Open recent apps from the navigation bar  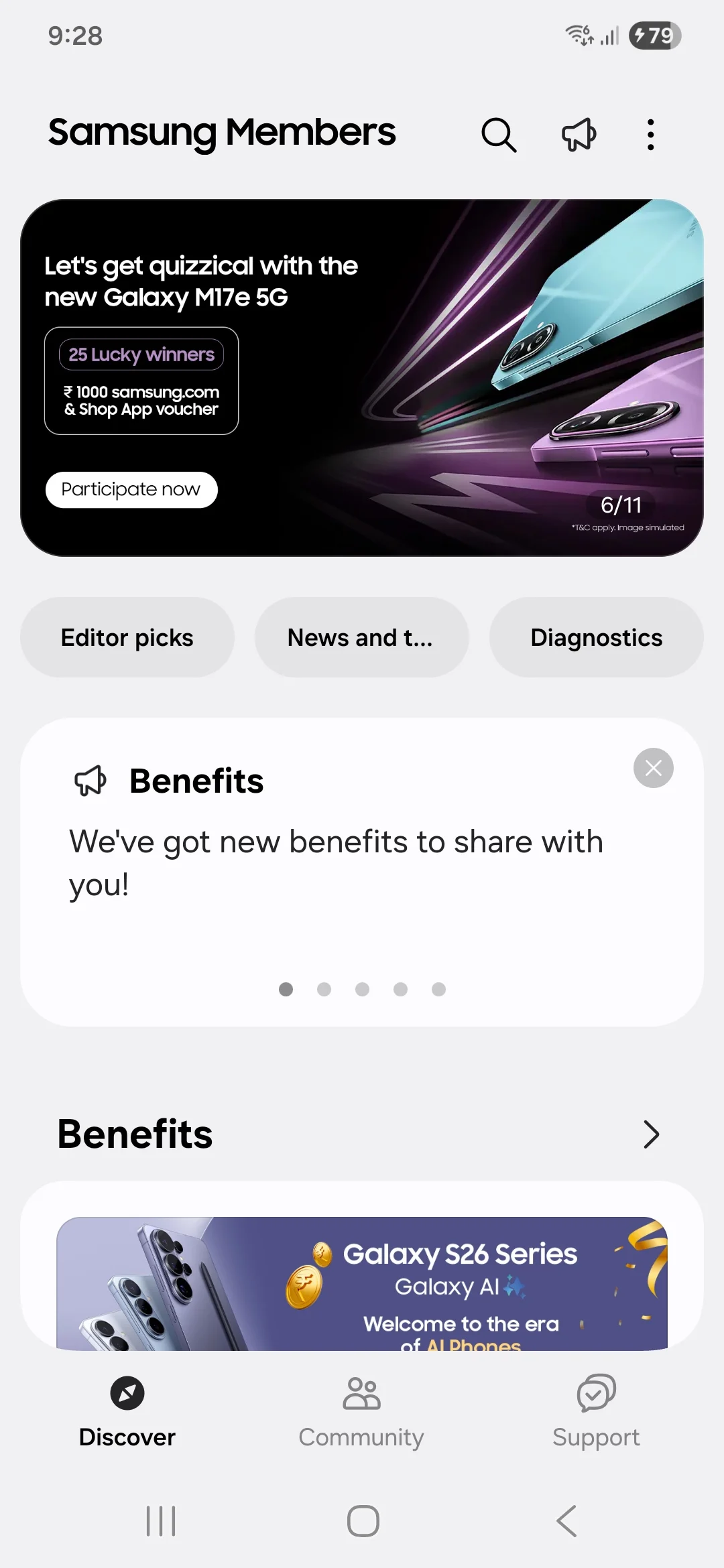161,1521
